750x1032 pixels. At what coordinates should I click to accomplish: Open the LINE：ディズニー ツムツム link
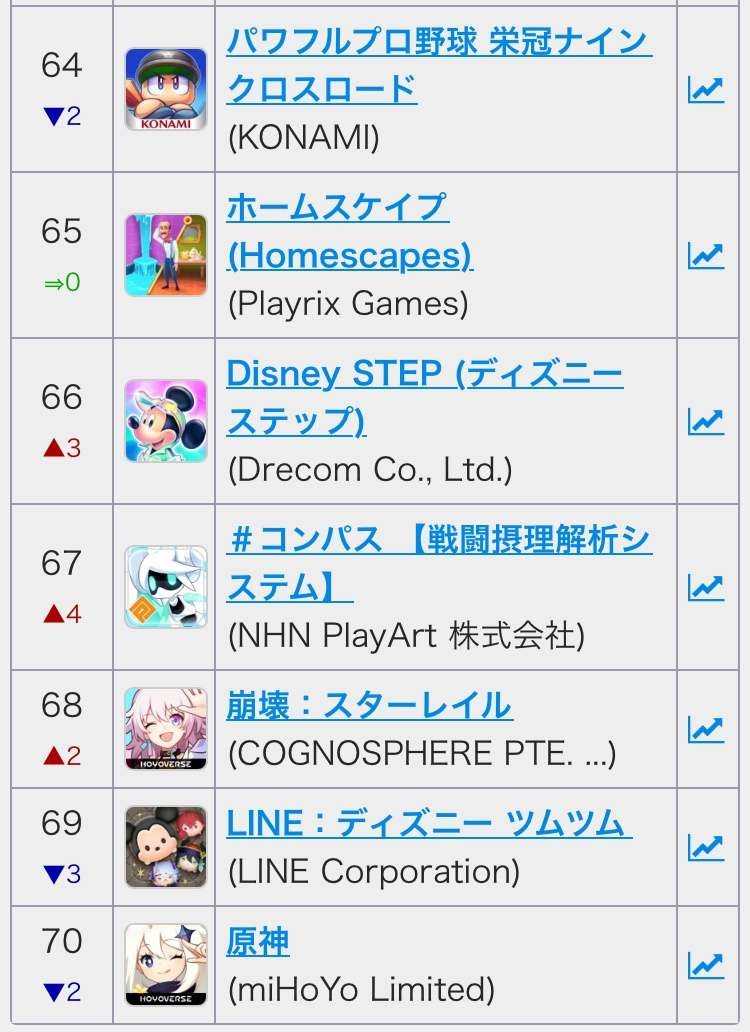point(429,824)
